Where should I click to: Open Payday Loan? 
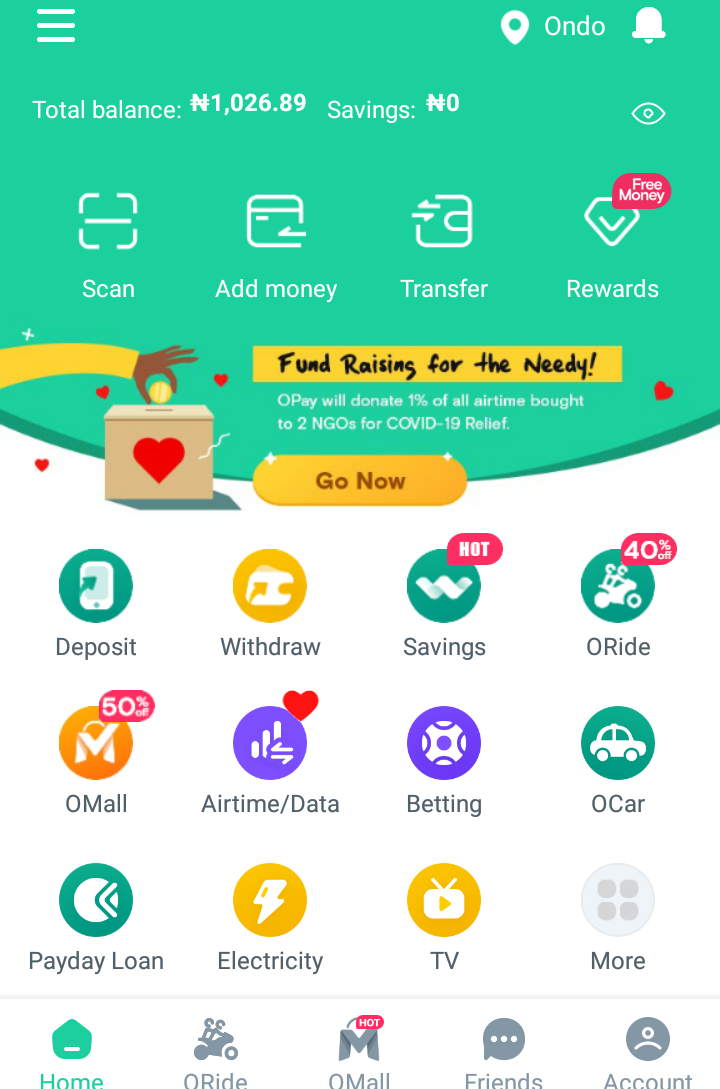pyautogui.click(x=96, y=917)
